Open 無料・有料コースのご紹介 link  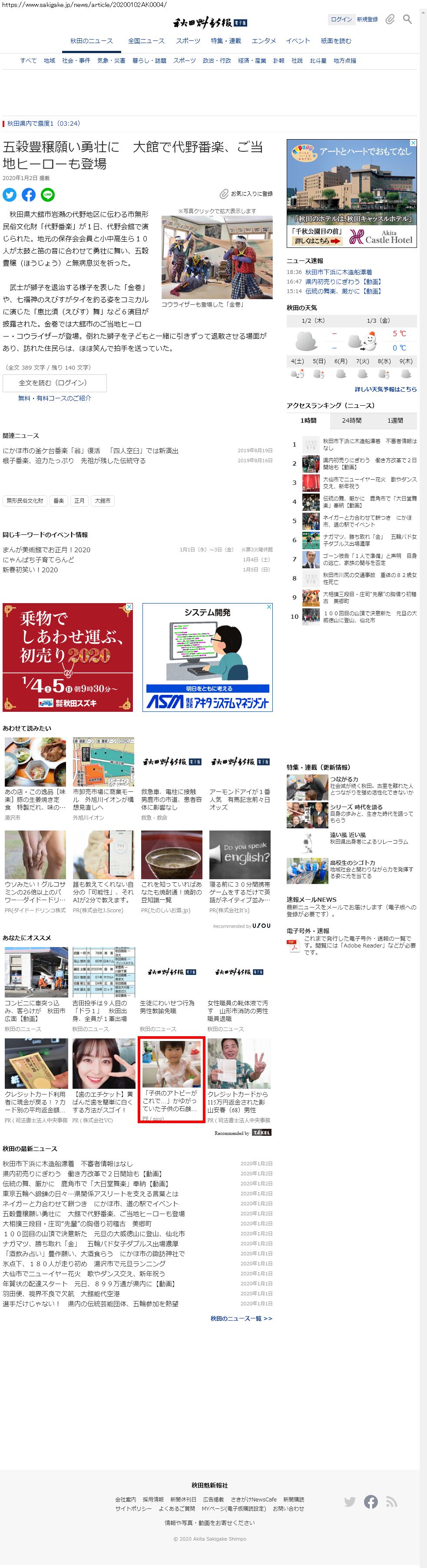[x=55, y=398]
